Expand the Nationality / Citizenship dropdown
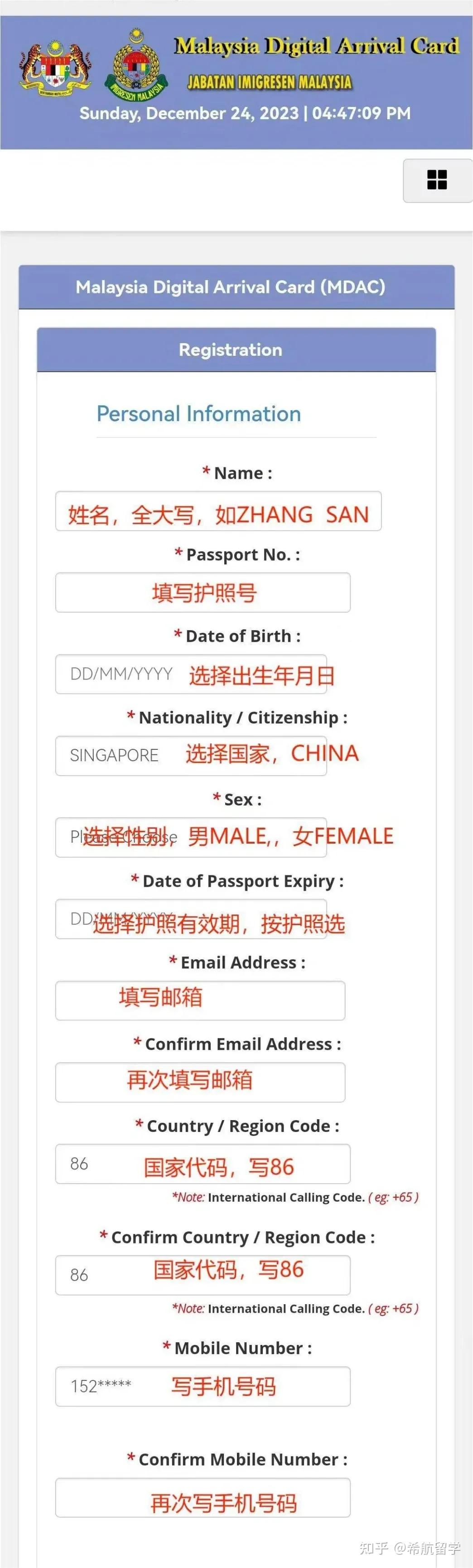This screenshot has width=473, height=1568. (x=191, y=755)
